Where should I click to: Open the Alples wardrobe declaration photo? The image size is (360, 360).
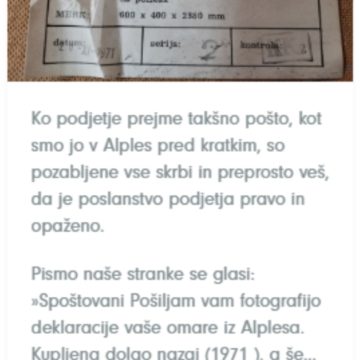pos(180,40)
